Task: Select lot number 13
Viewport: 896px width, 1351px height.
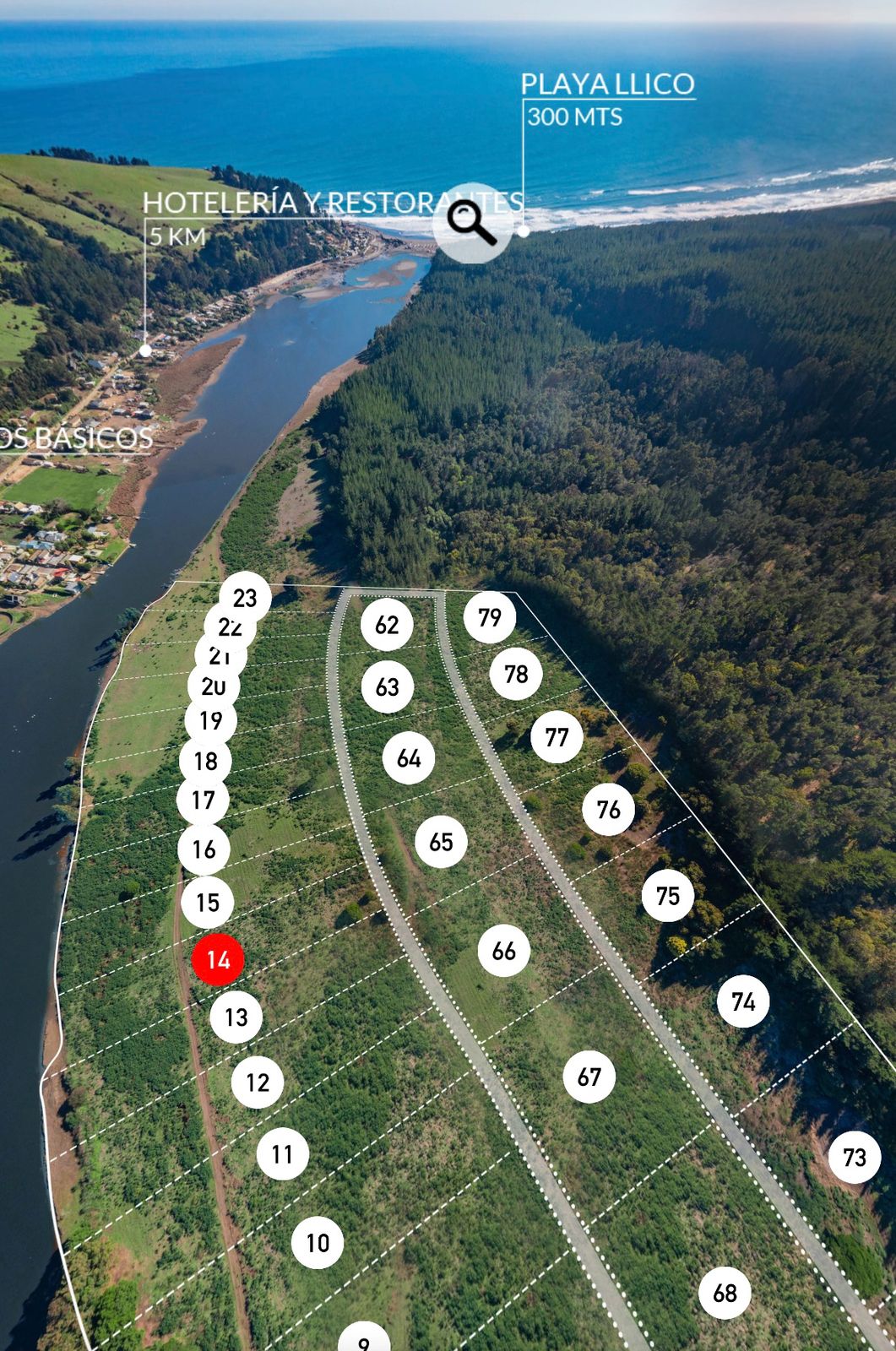Action: pyautogui.click(x=236, y=1017)
